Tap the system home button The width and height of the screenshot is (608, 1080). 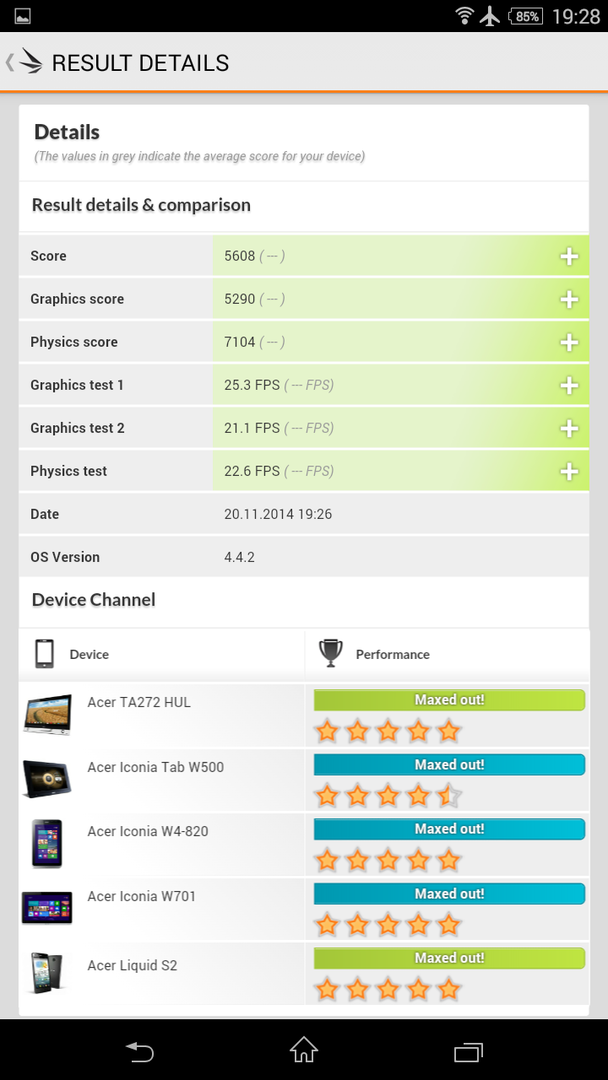tap(304, 1050)
